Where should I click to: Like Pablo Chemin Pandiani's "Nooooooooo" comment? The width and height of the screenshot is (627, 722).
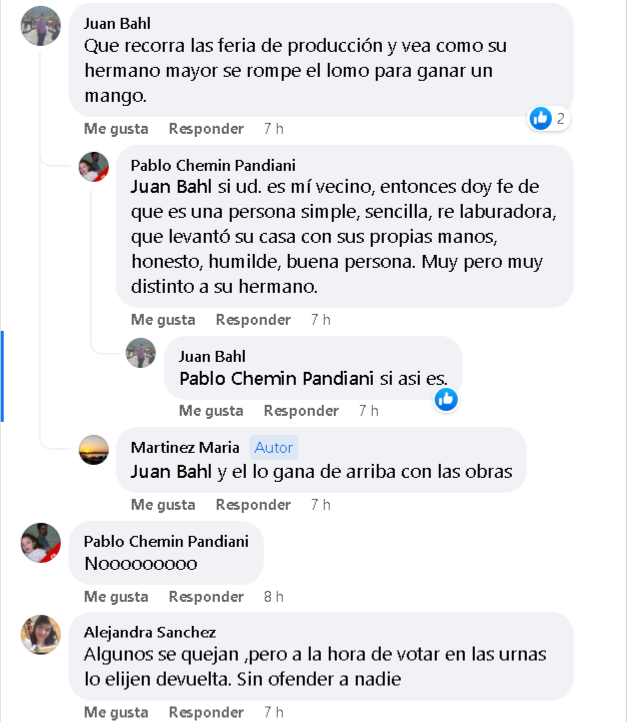click(115, 597)
